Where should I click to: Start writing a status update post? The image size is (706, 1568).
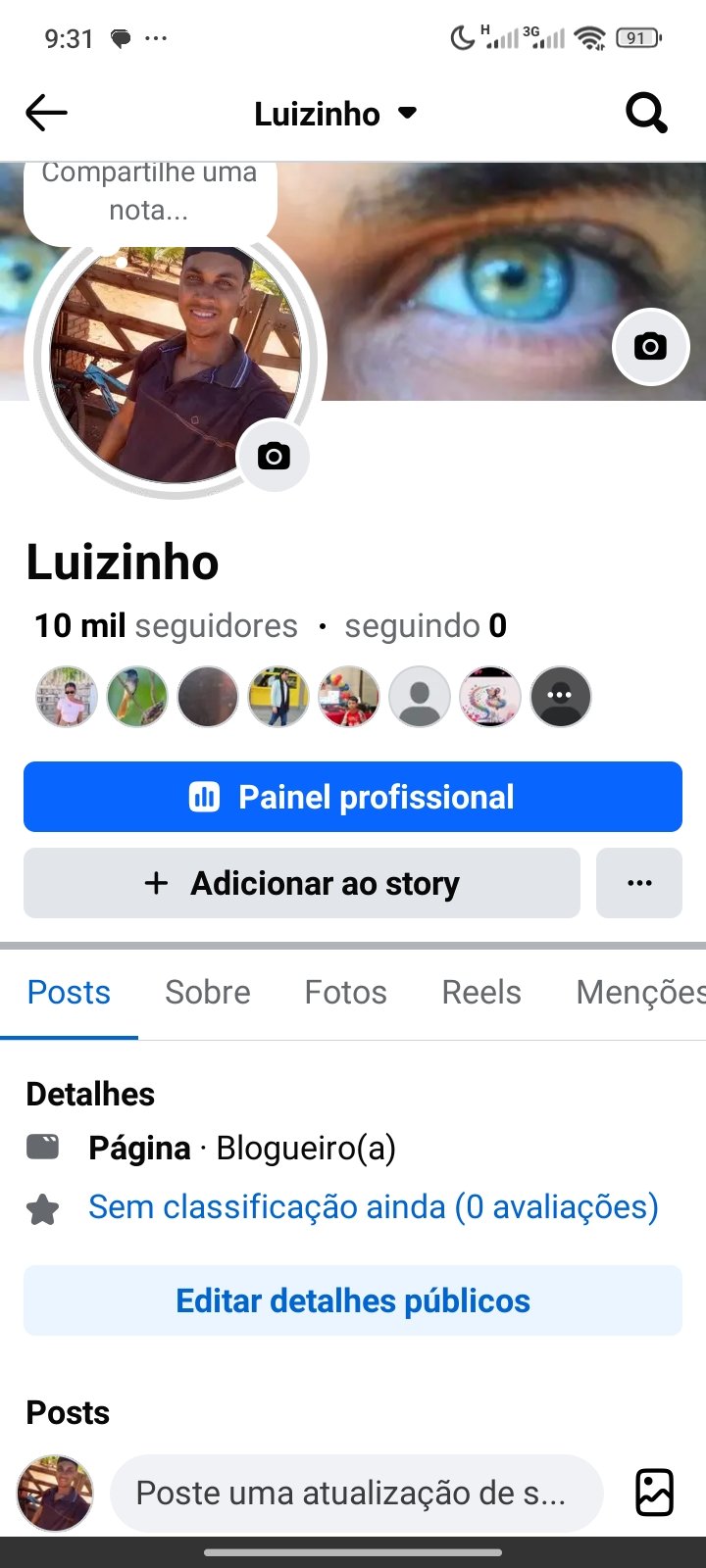[x=355, y=1493]
